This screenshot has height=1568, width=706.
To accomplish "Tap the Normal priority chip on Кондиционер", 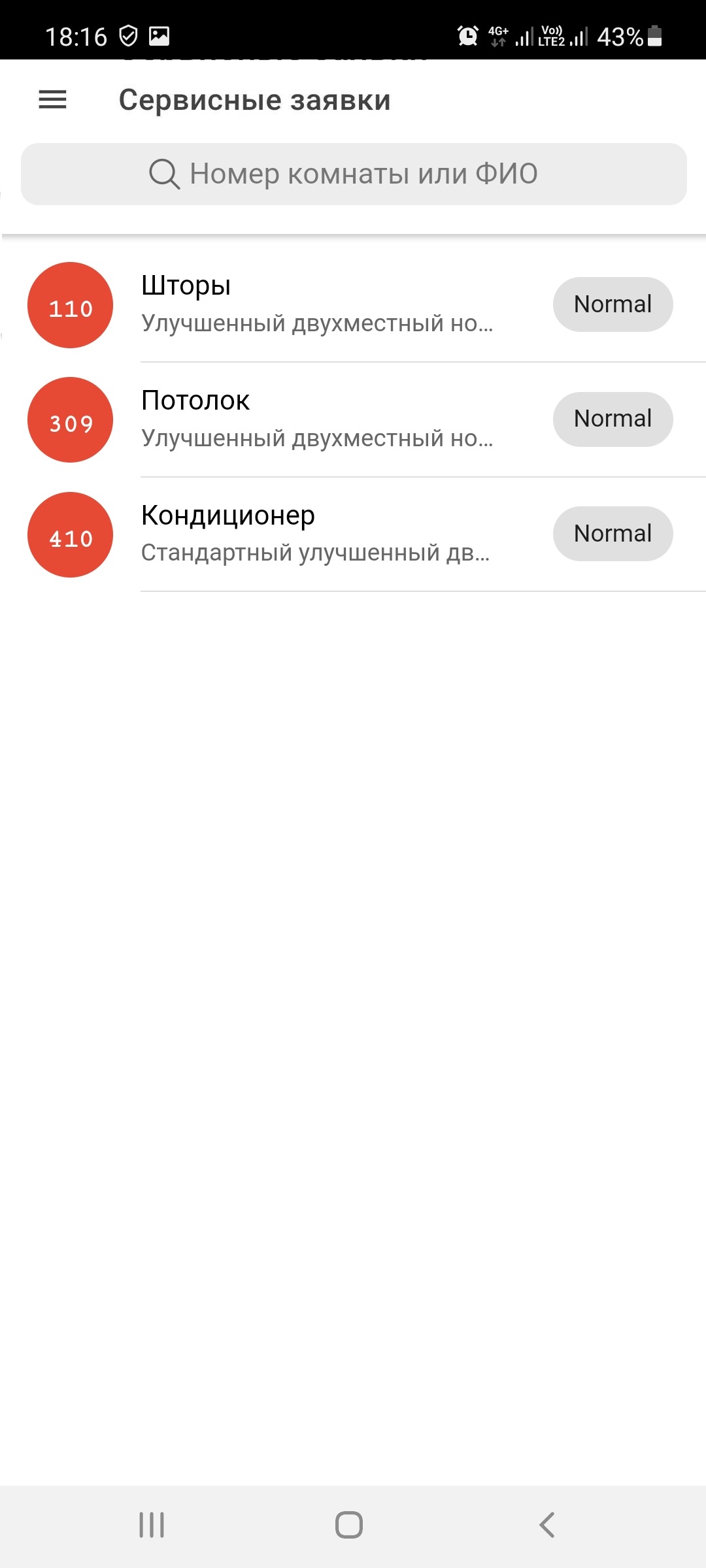I will coord(613,534).
